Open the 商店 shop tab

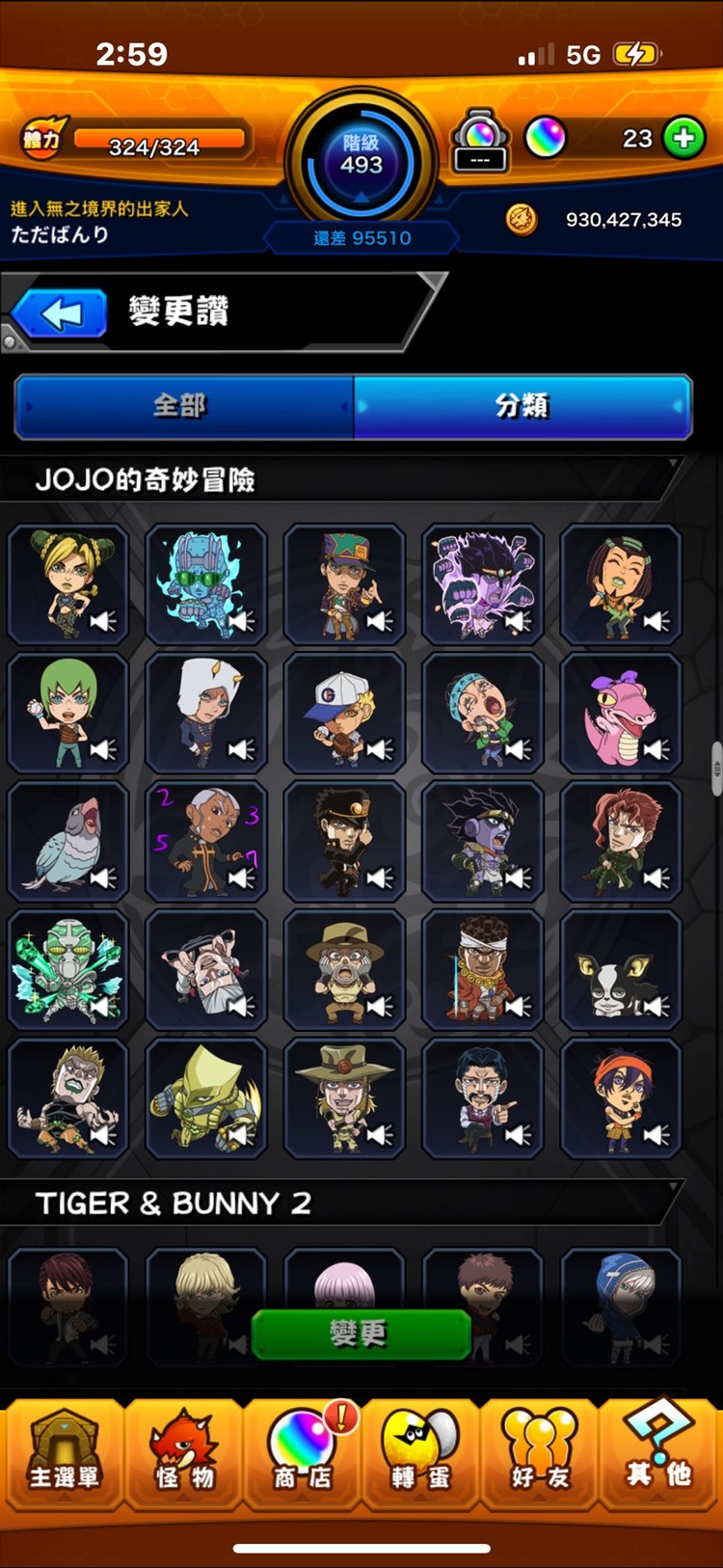(x=302, y=1454)
